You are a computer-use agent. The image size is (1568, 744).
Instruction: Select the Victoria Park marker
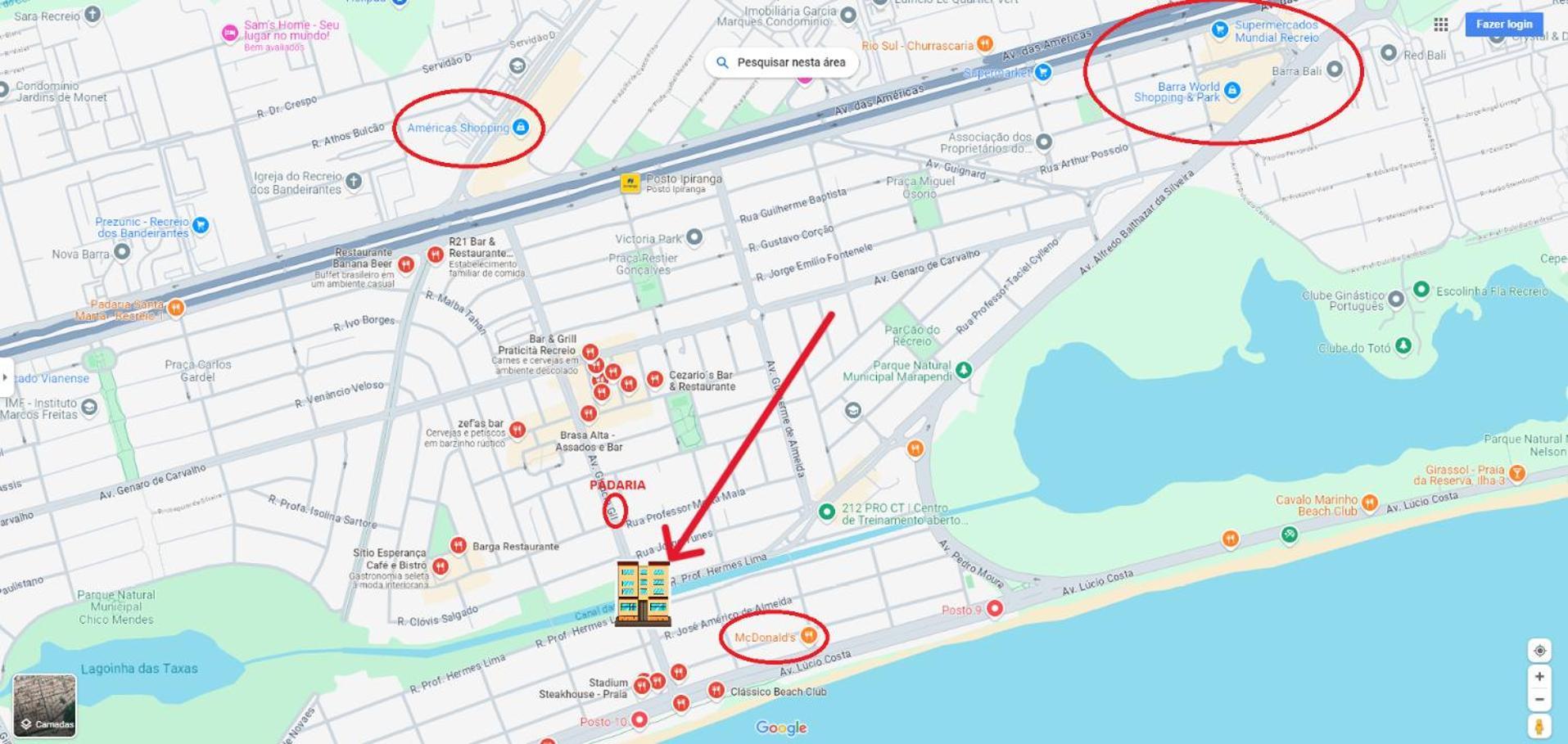(x=694, y=237)
